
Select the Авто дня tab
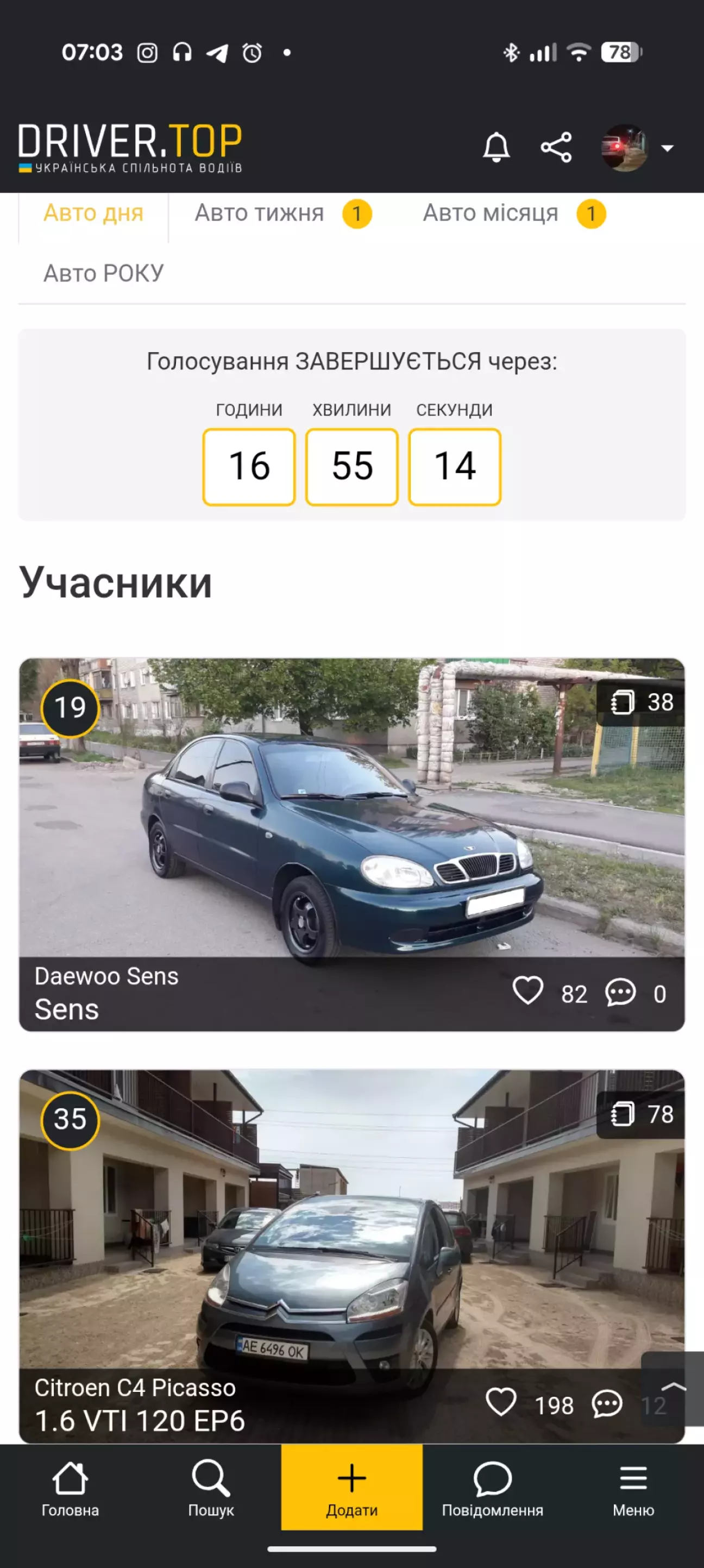click(93, 214)
